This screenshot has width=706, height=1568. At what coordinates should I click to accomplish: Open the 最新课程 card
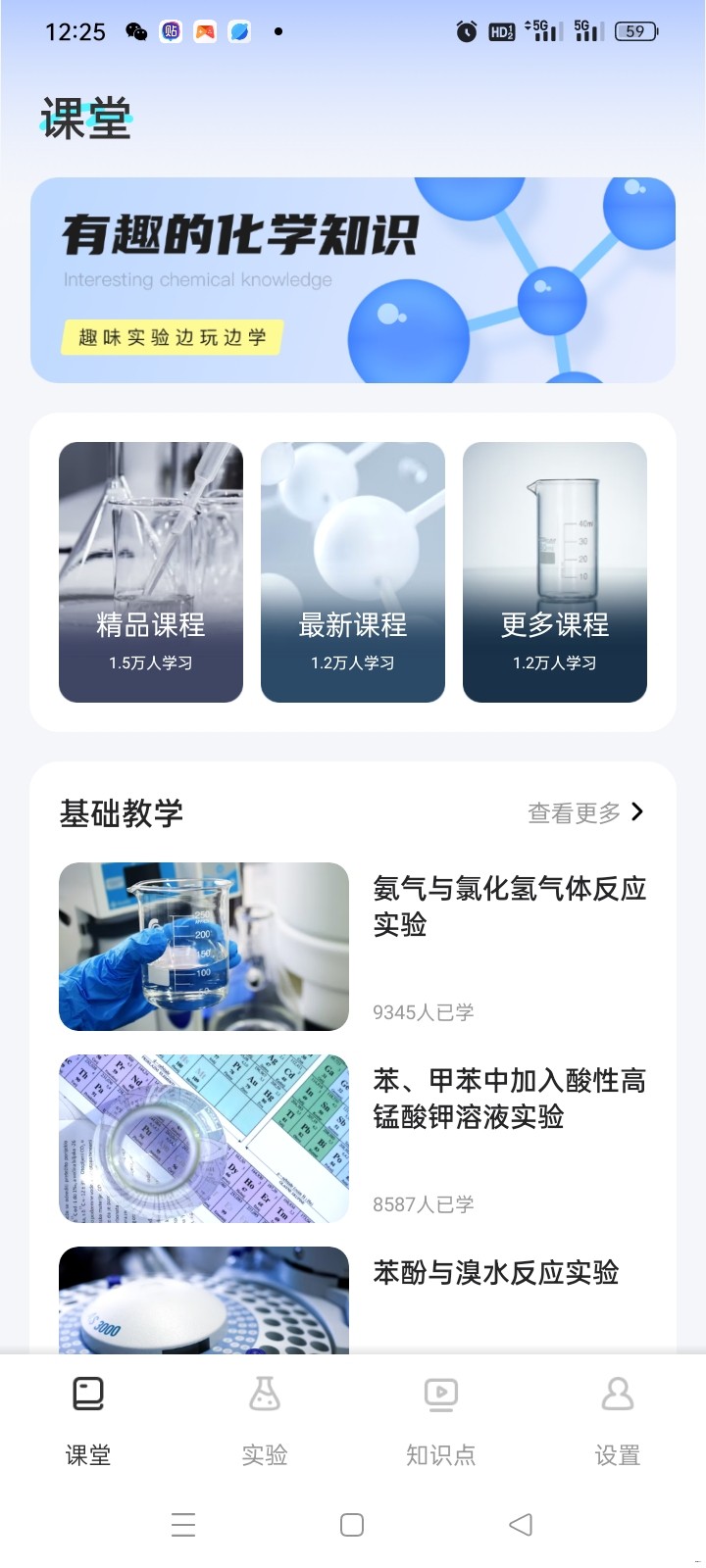353,572
